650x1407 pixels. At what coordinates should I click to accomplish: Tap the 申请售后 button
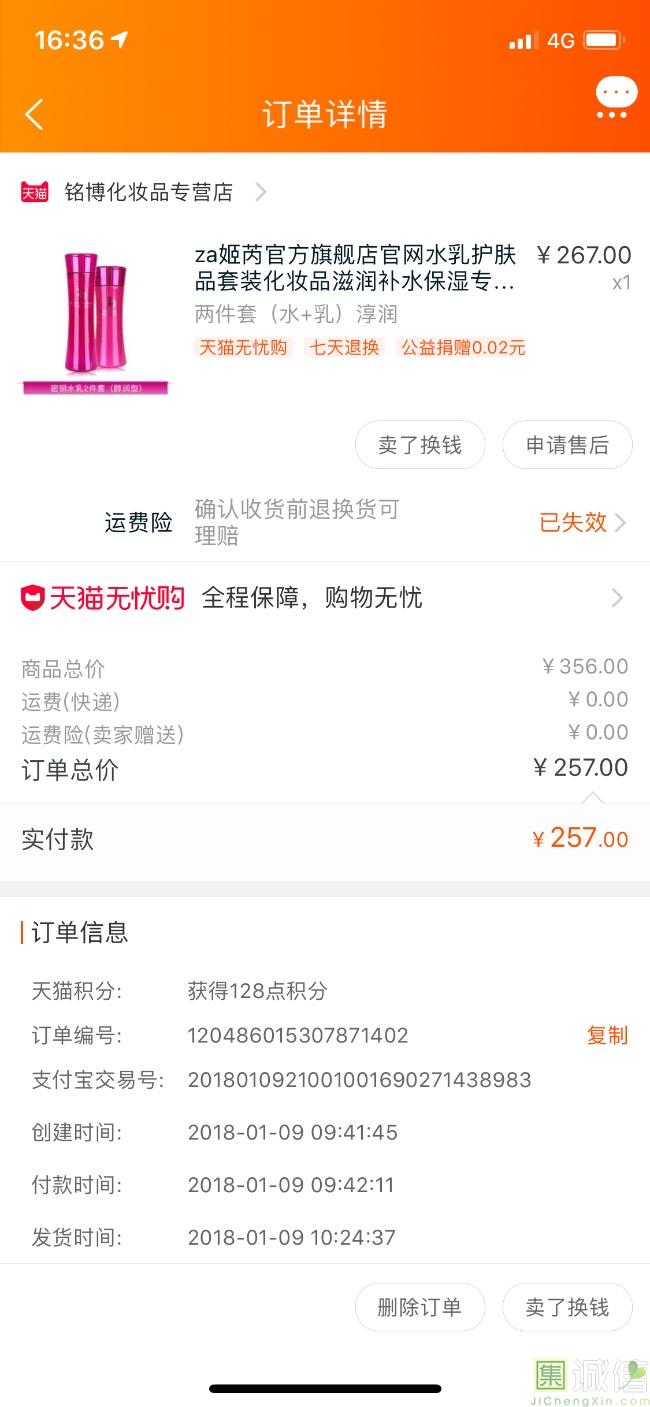click(x=567, y=445)
